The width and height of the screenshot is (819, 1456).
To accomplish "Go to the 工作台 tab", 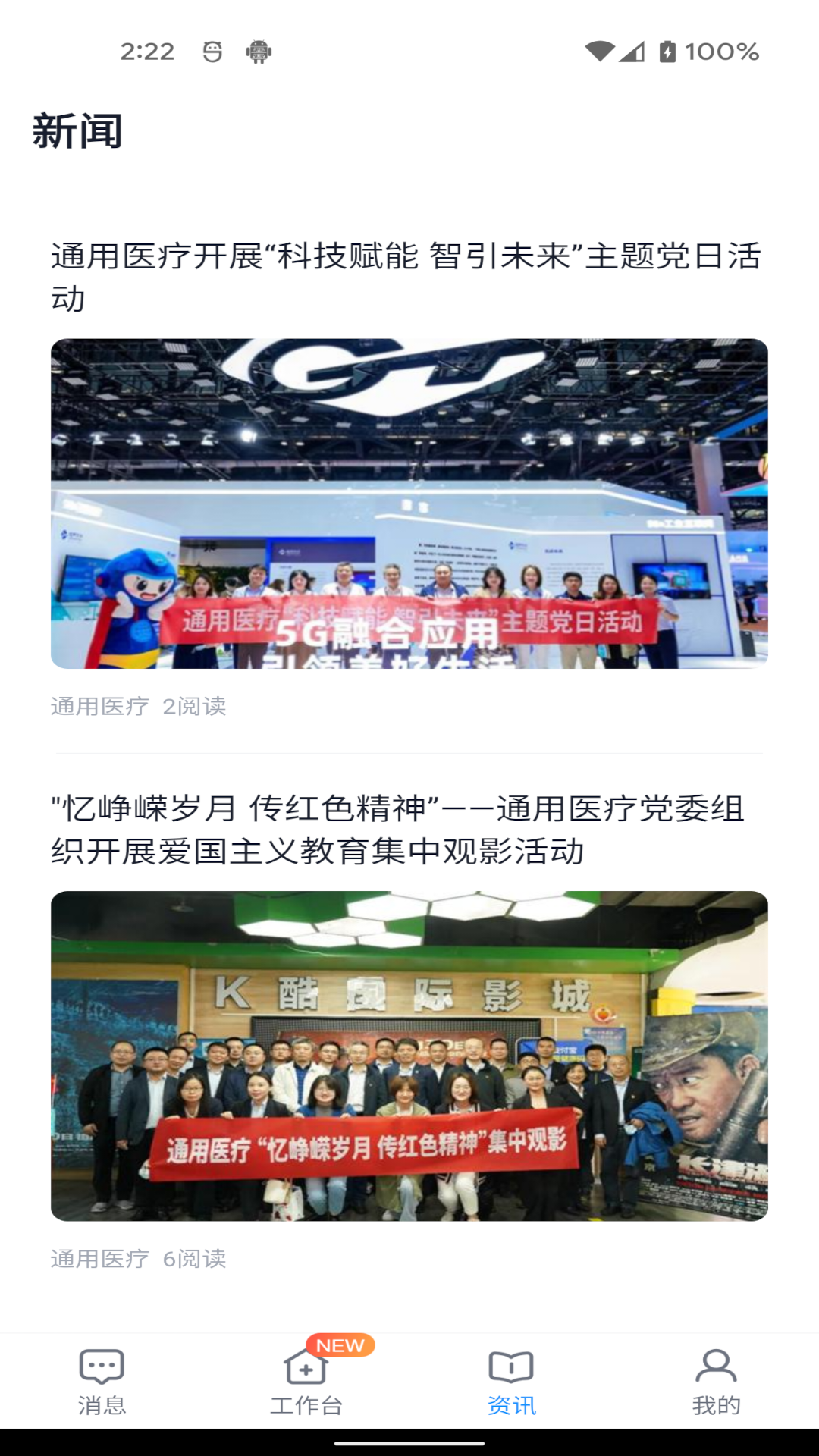I will click(x=306, y=1382).
